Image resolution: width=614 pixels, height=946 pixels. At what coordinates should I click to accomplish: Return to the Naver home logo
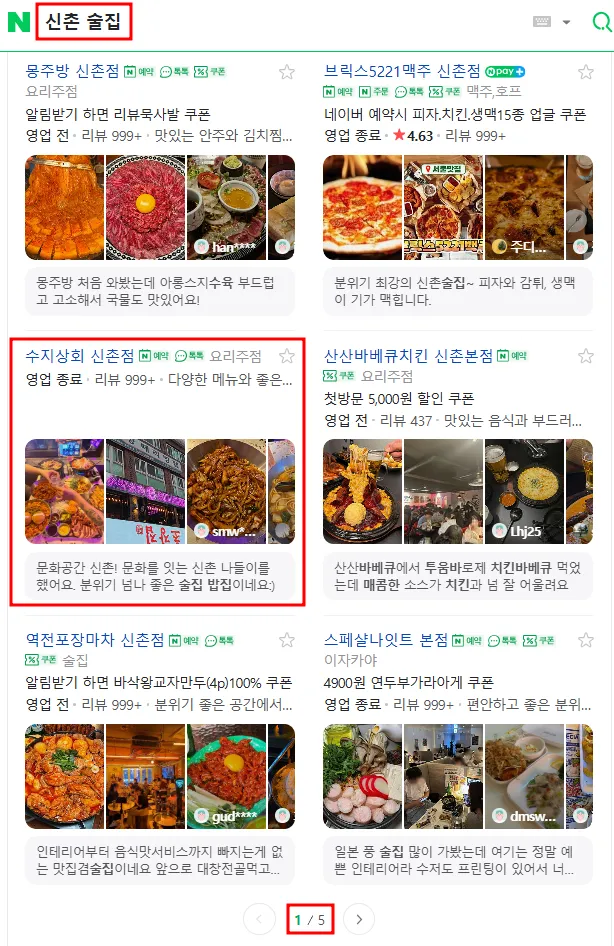point(18,22)
